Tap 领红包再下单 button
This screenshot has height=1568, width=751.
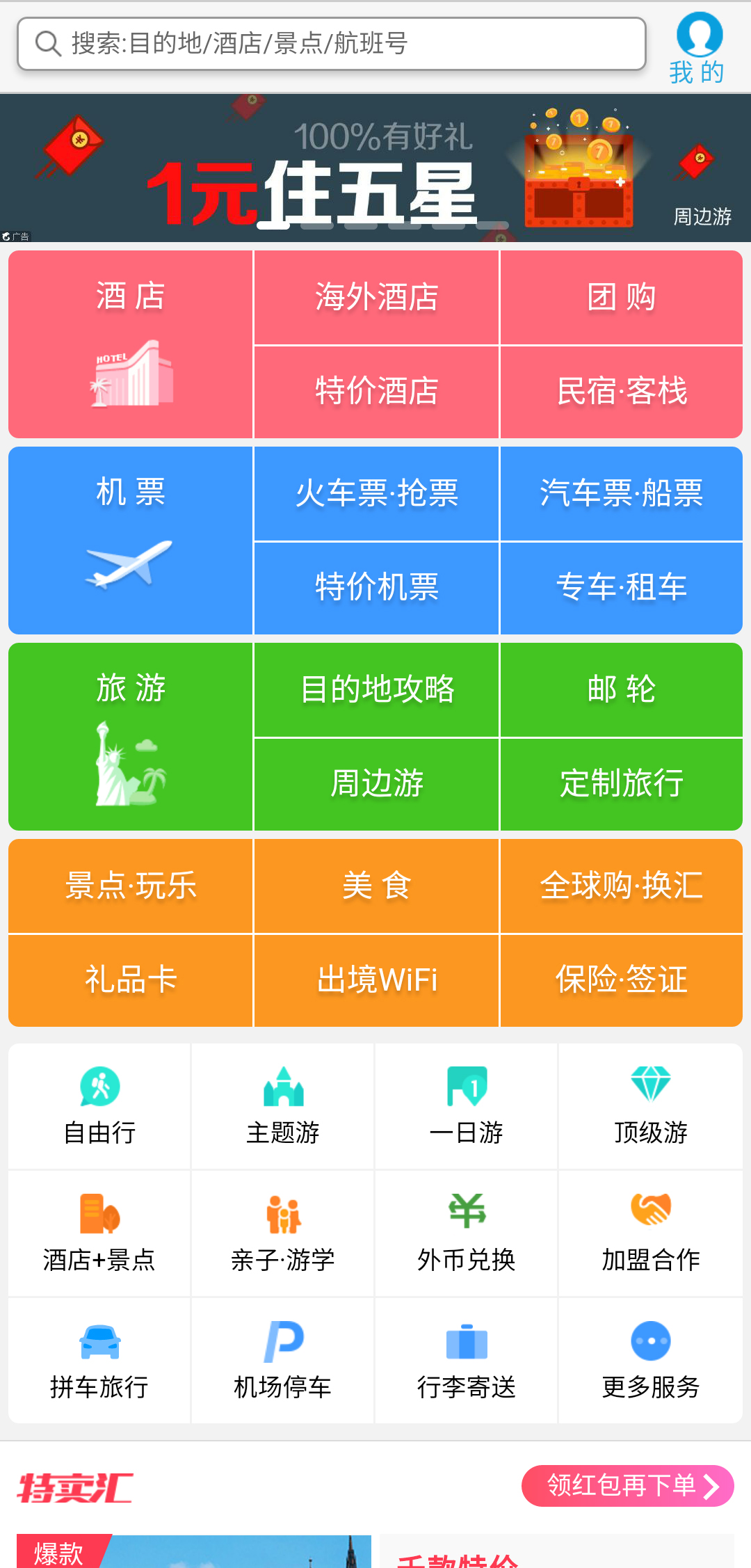coord(628,1486)
